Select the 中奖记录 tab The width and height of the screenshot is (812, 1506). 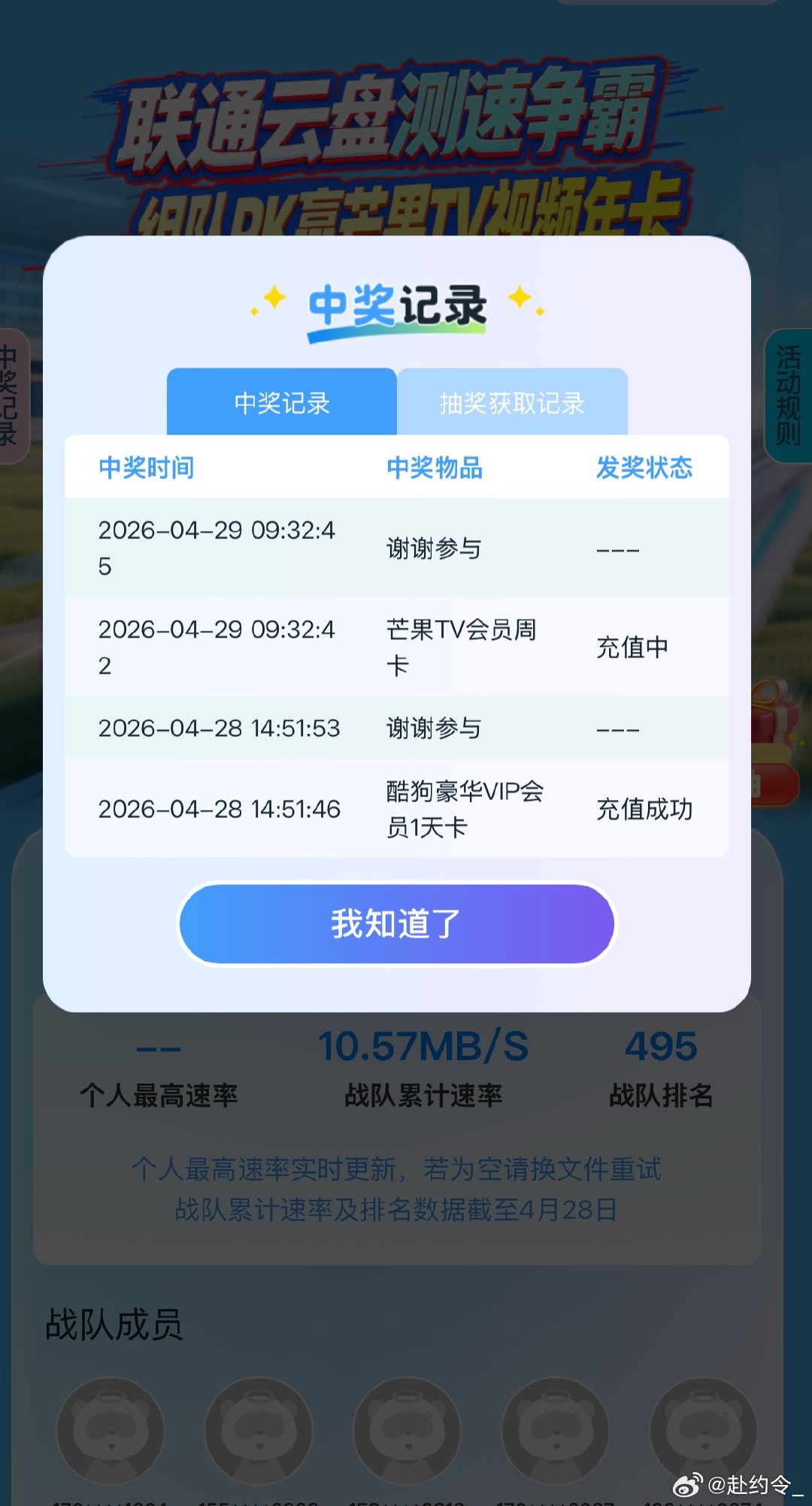(282, 403)
